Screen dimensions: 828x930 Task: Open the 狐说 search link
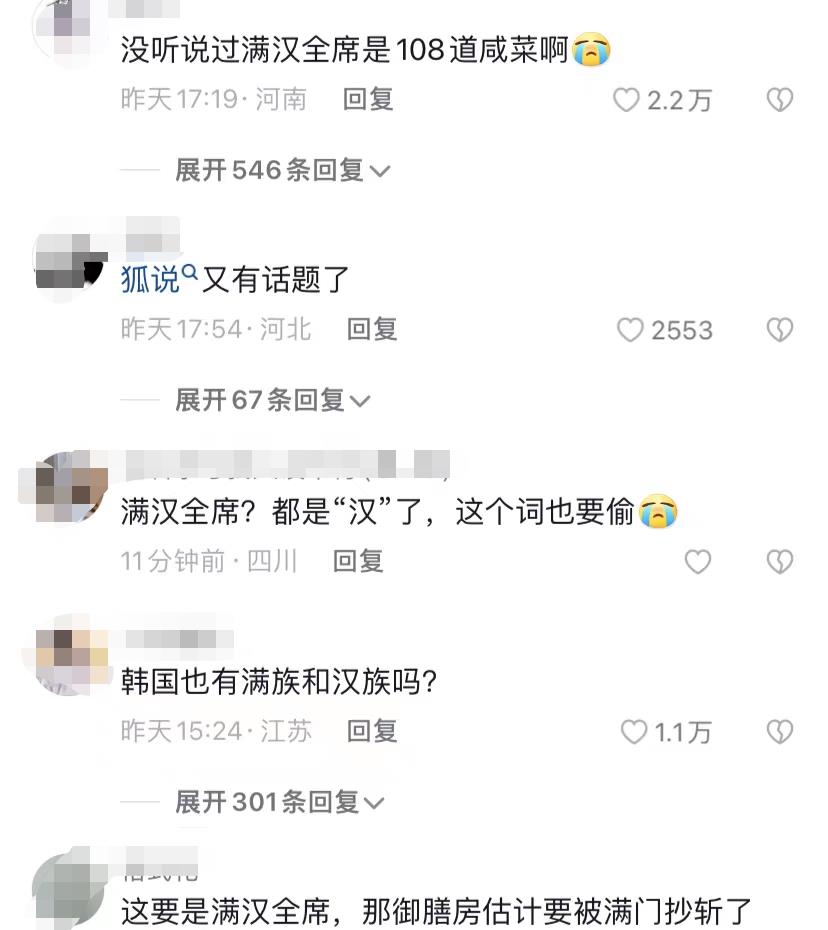click(x=153, y=280)
